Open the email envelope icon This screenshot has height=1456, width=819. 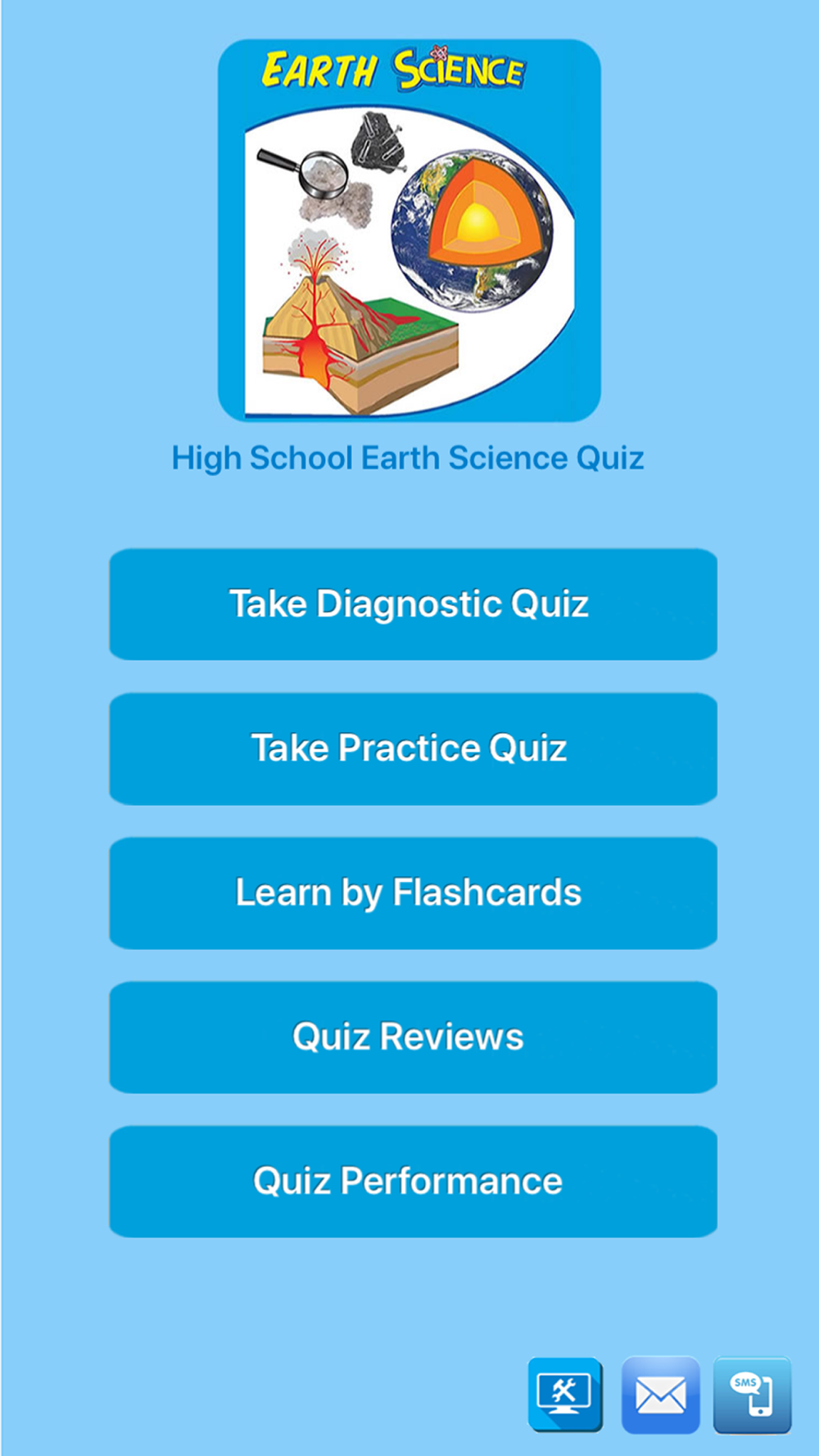click(x=660, y=1395)
